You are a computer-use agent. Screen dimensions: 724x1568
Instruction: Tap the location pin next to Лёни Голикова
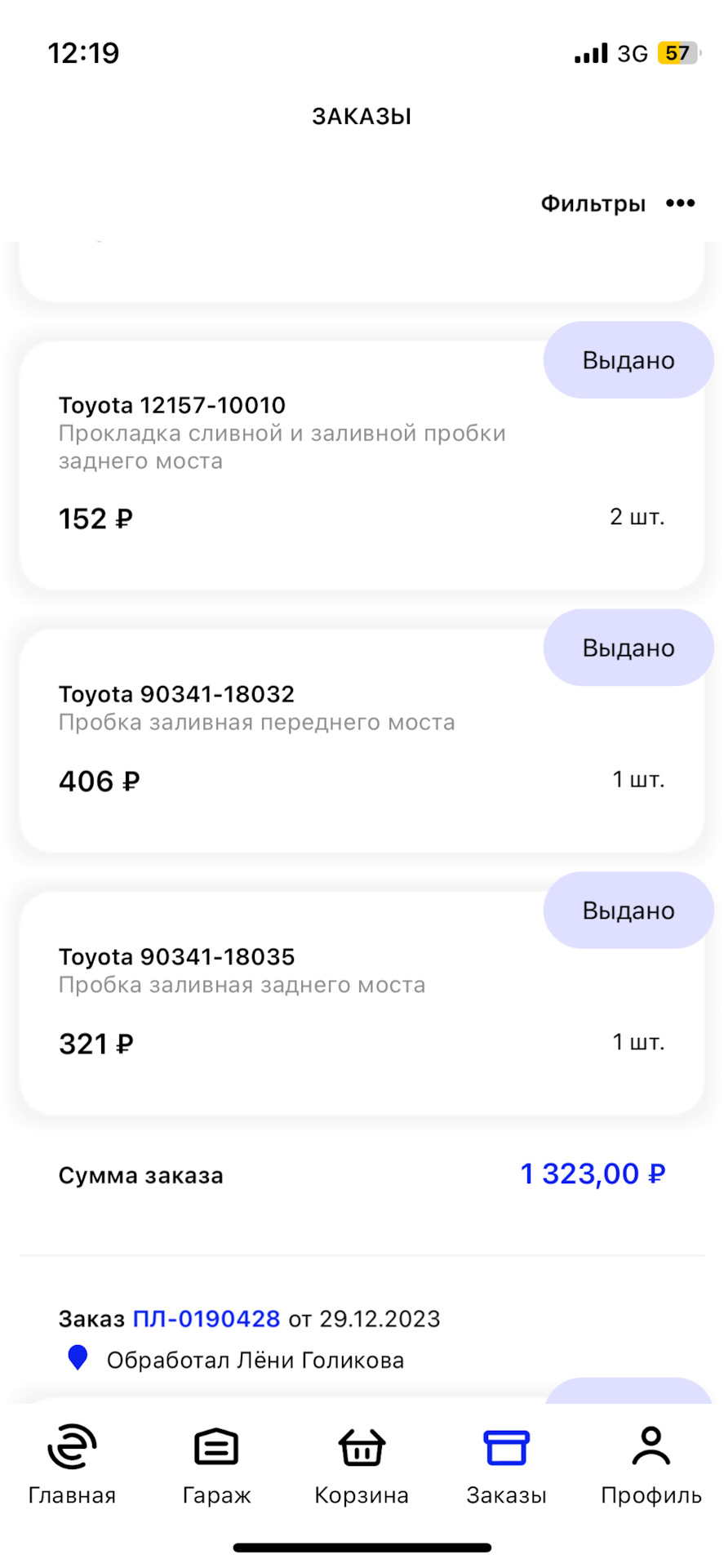[x=78, y=1357]
